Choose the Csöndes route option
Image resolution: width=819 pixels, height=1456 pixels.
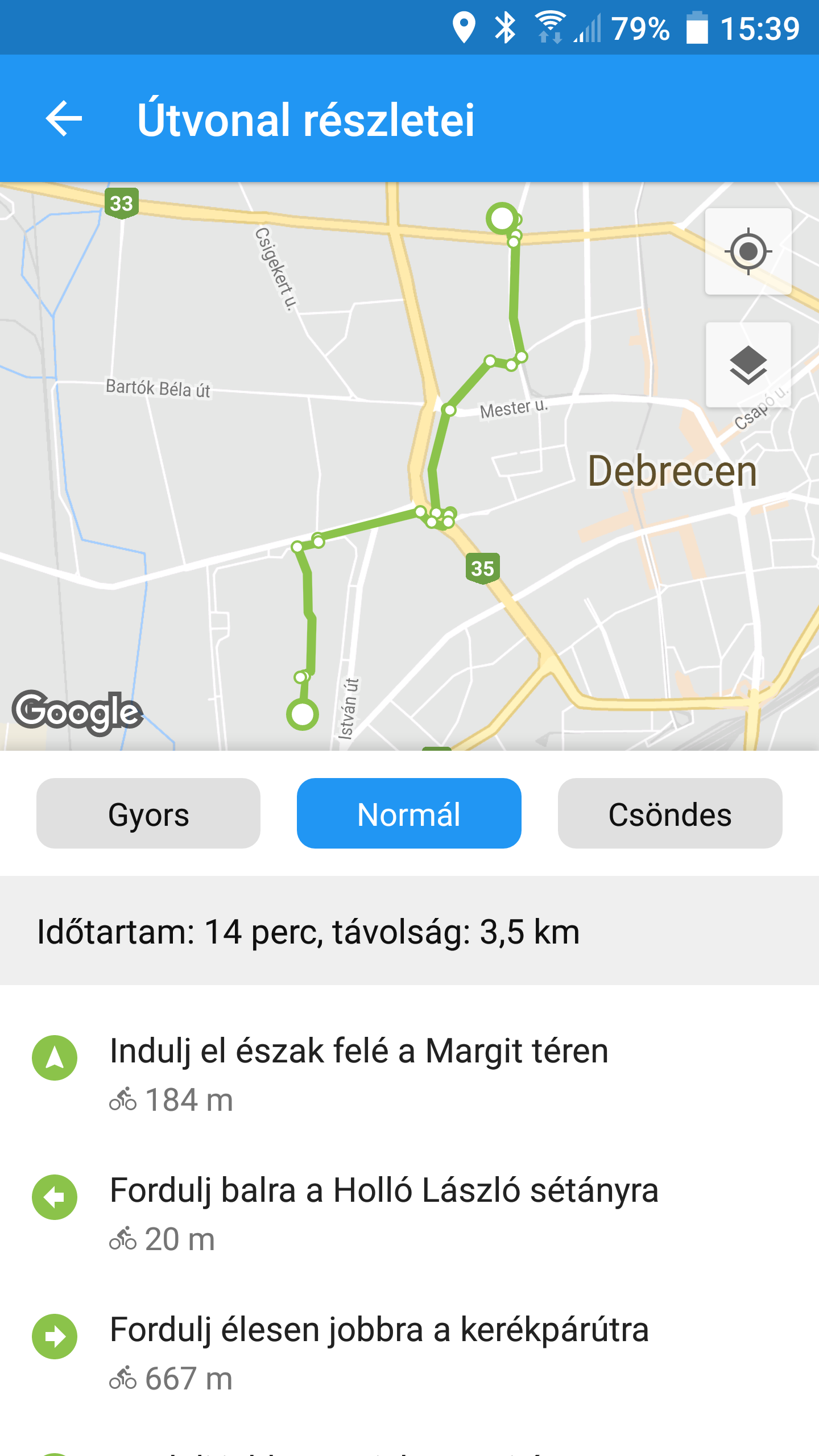pos(669,814)
